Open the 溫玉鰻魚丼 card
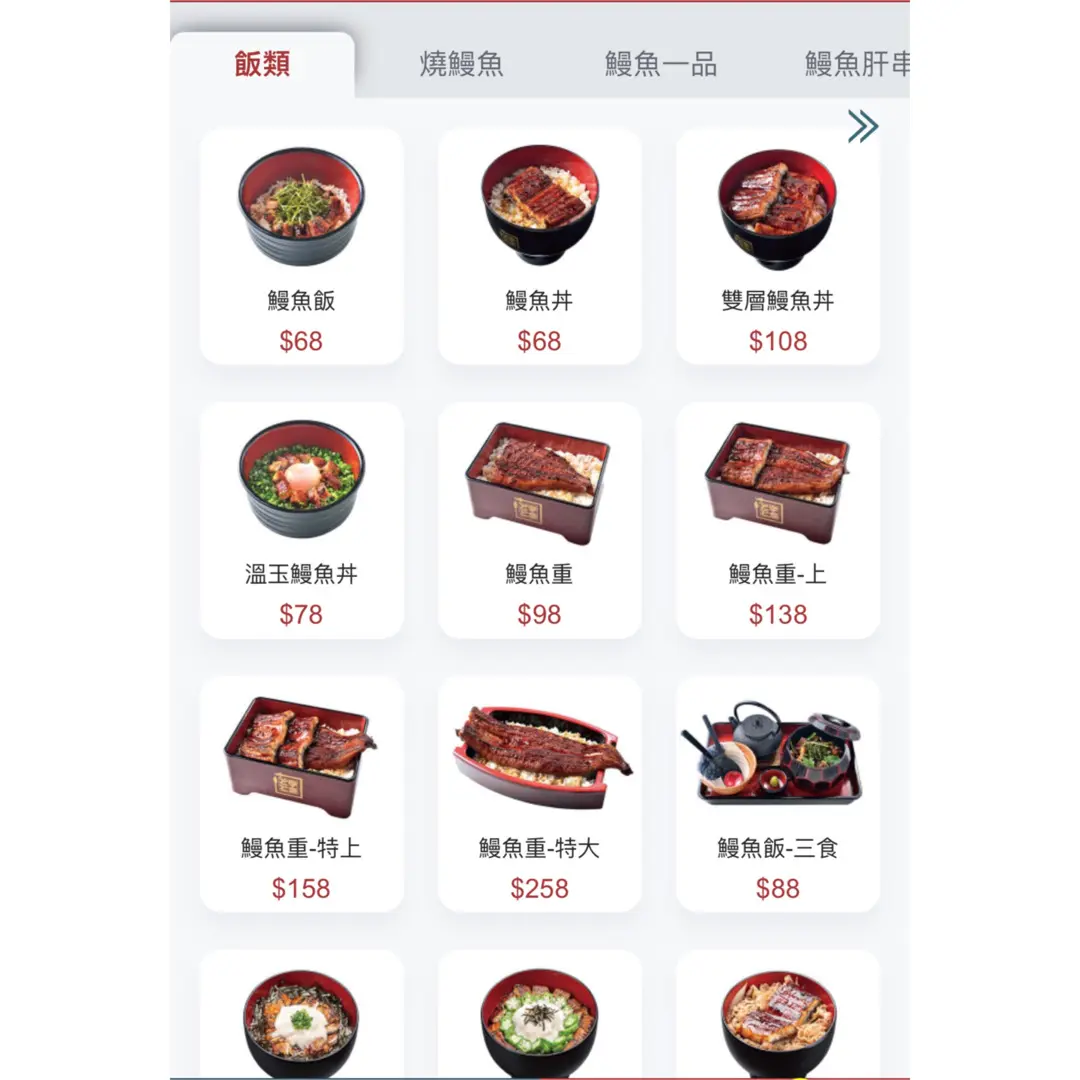 [x=301, y=520]
